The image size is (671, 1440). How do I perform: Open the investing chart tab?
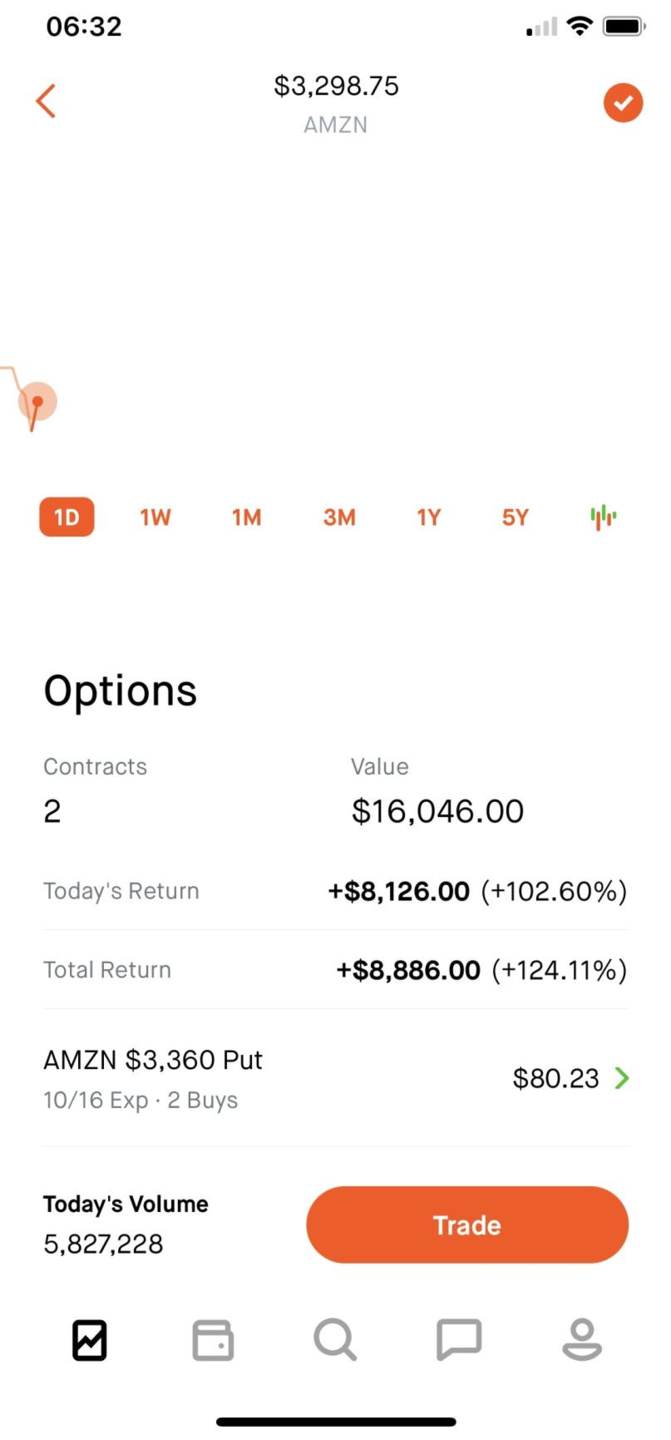pyautogui.click(x=90, y=1340)
